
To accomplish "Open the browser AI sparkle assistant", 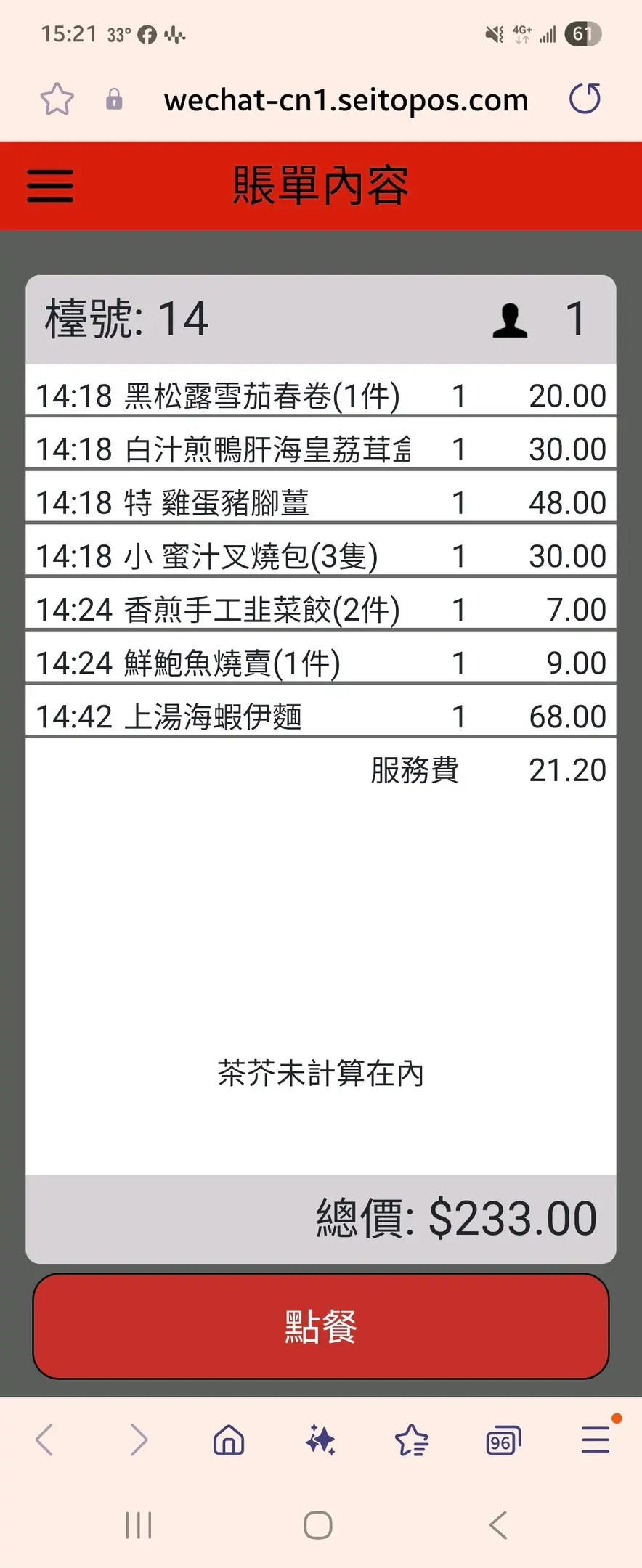I will [320, 1440].
